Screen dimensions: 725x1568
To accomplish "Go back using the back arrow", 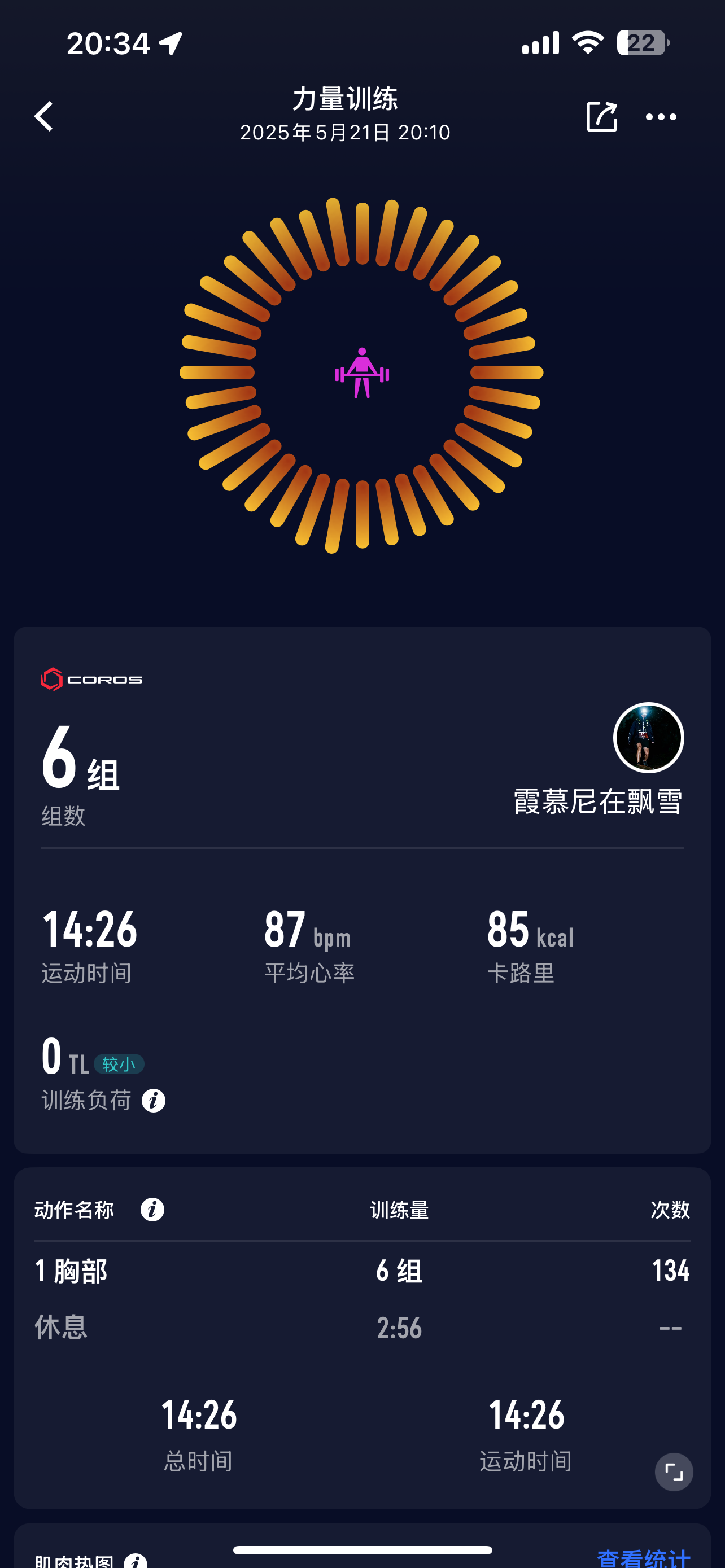I will tap(44, 116).
